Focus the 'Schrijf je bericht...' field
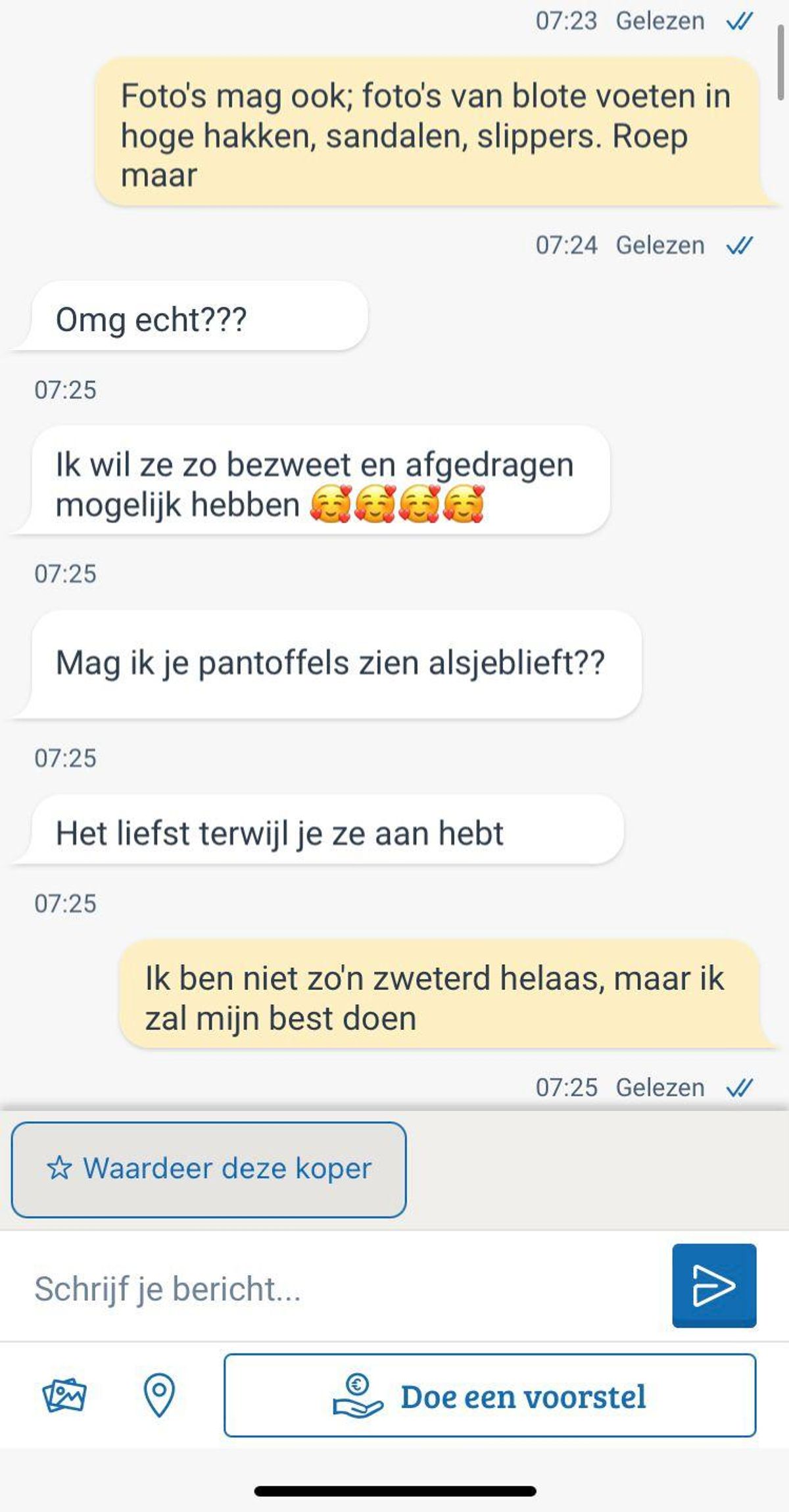The width and height of the screenshot is (789, 1512). (x=342, y=1288)
